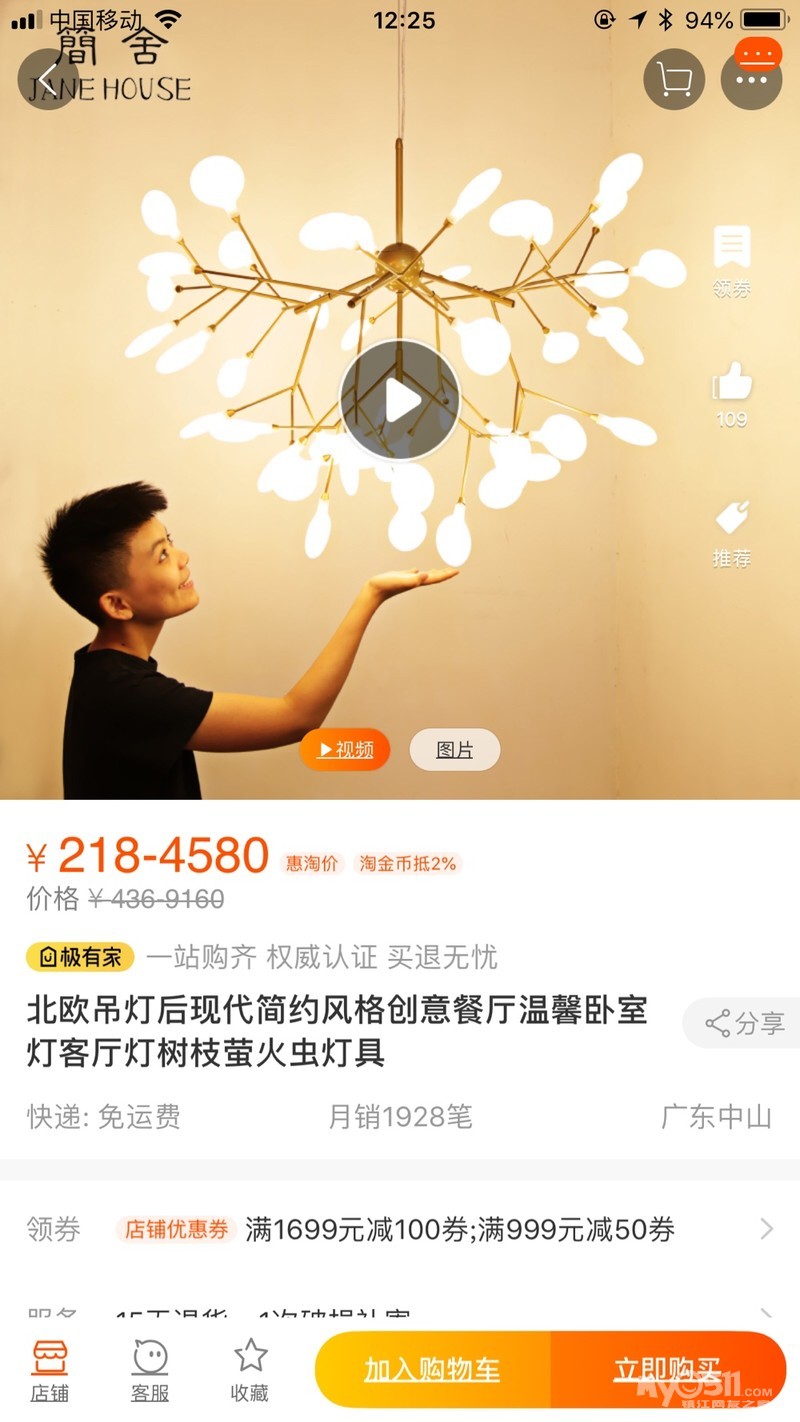Viewport: 800px width, 1422px height.
Task: Switch to the 图片 tab
Action: click(x=454, y=750)
